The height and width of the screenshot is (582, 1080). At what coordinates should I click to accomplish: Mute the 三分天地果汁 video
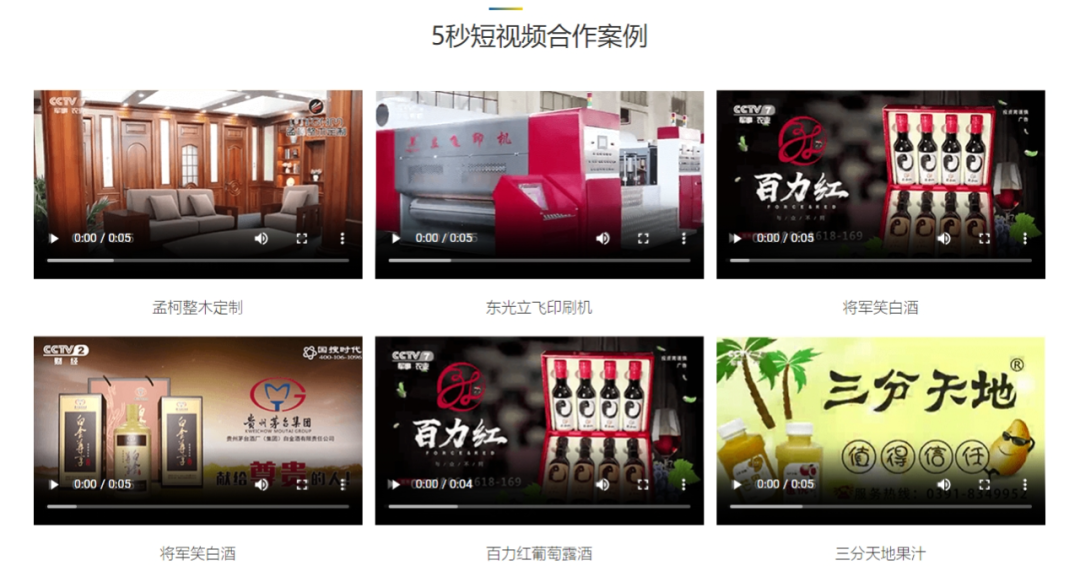[x=944, y=485]
